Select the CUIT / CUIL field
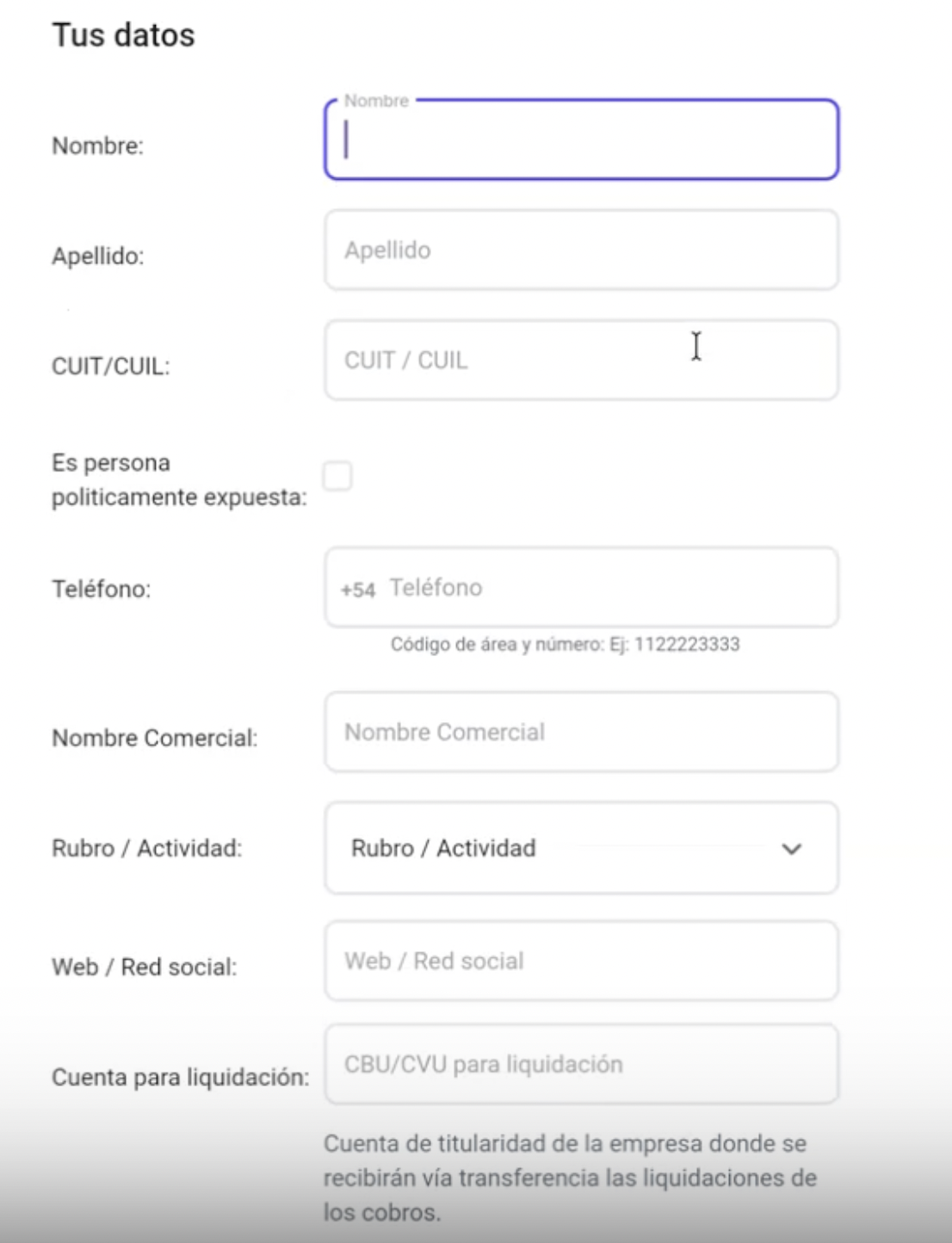This screenshot has width=952, height=1243. 581,361
